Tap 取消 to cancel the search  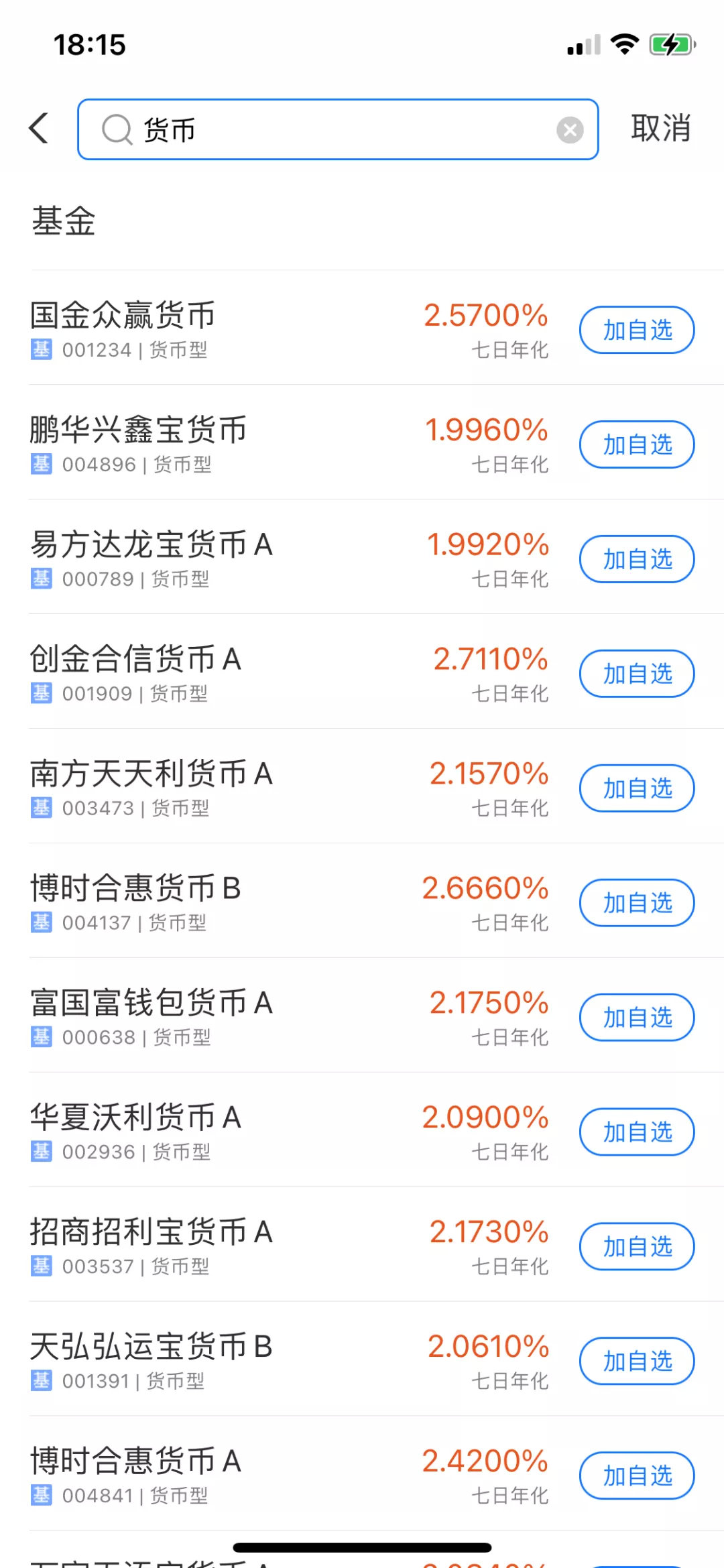(x=660, y=128)
